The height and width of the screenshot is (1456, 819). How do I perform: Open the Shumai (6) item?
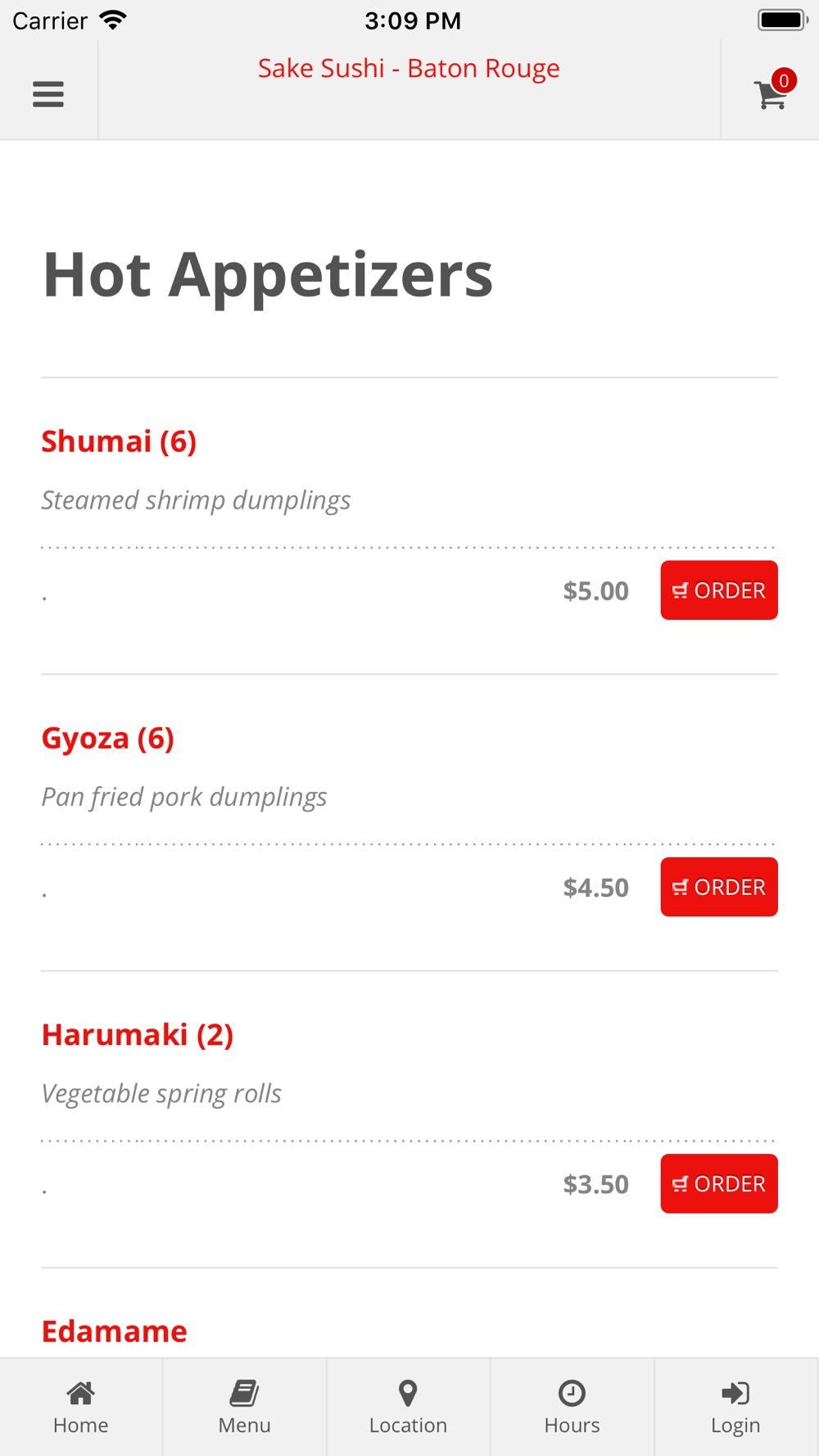click(x=120, y=442)
